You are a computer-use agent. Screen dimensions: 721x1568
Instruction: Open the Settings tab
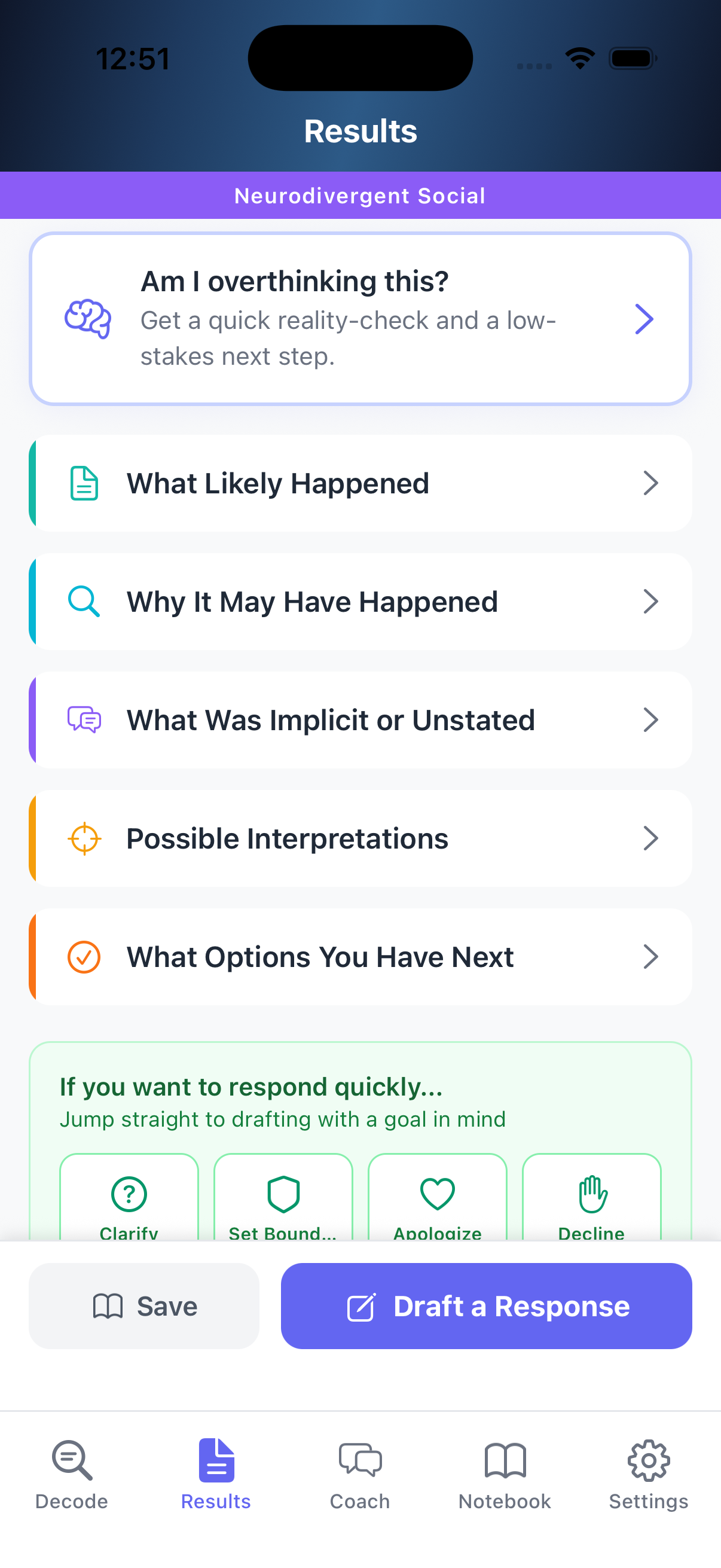[649, 1473]
